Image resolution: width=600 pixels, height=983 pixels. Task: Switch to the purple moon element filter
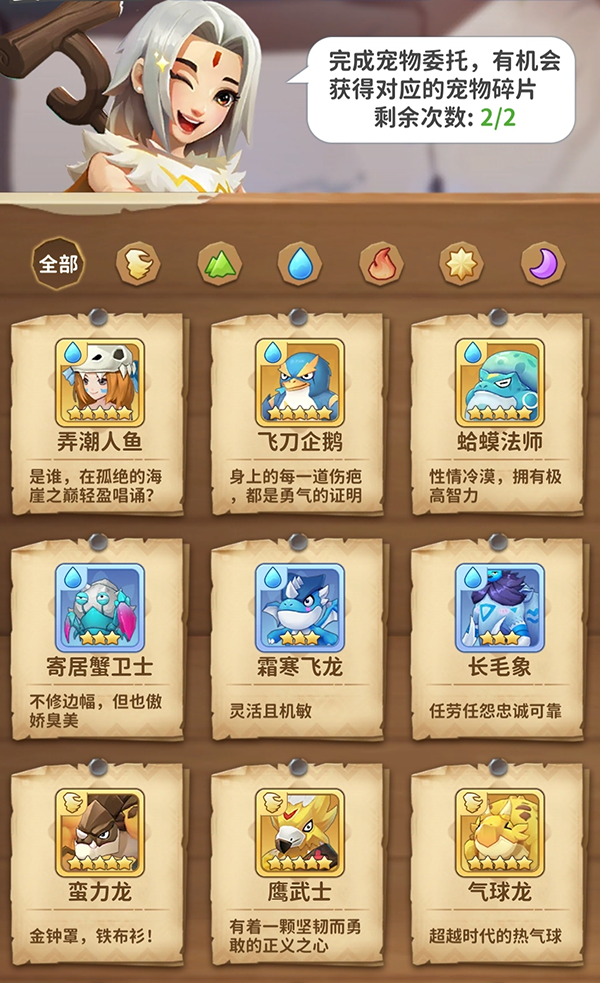click(543, 264)
